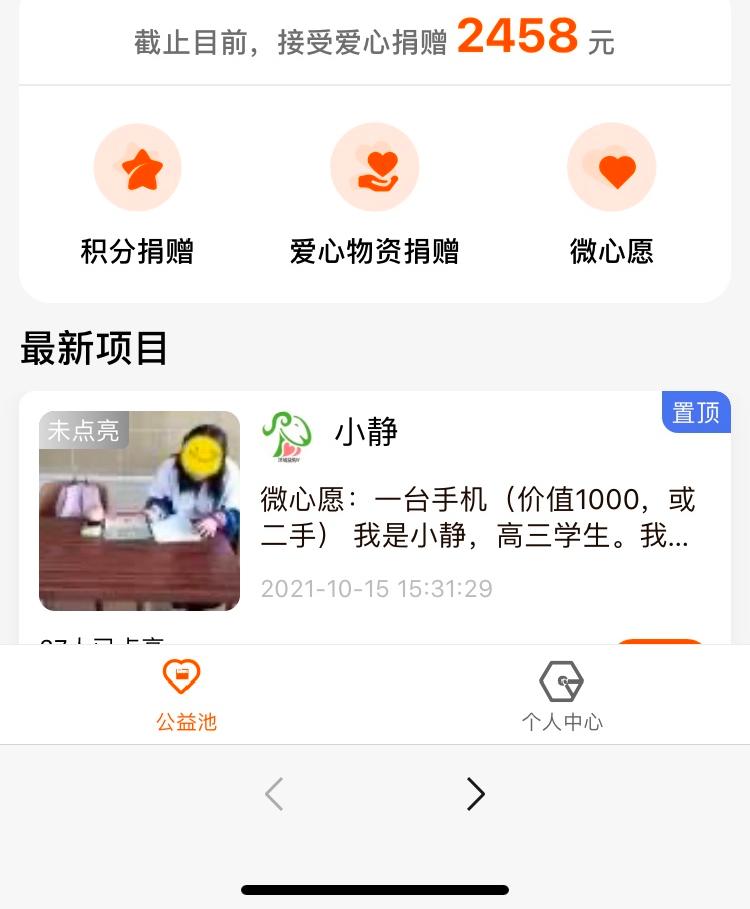Click the next page right arrow

[475, 793]
